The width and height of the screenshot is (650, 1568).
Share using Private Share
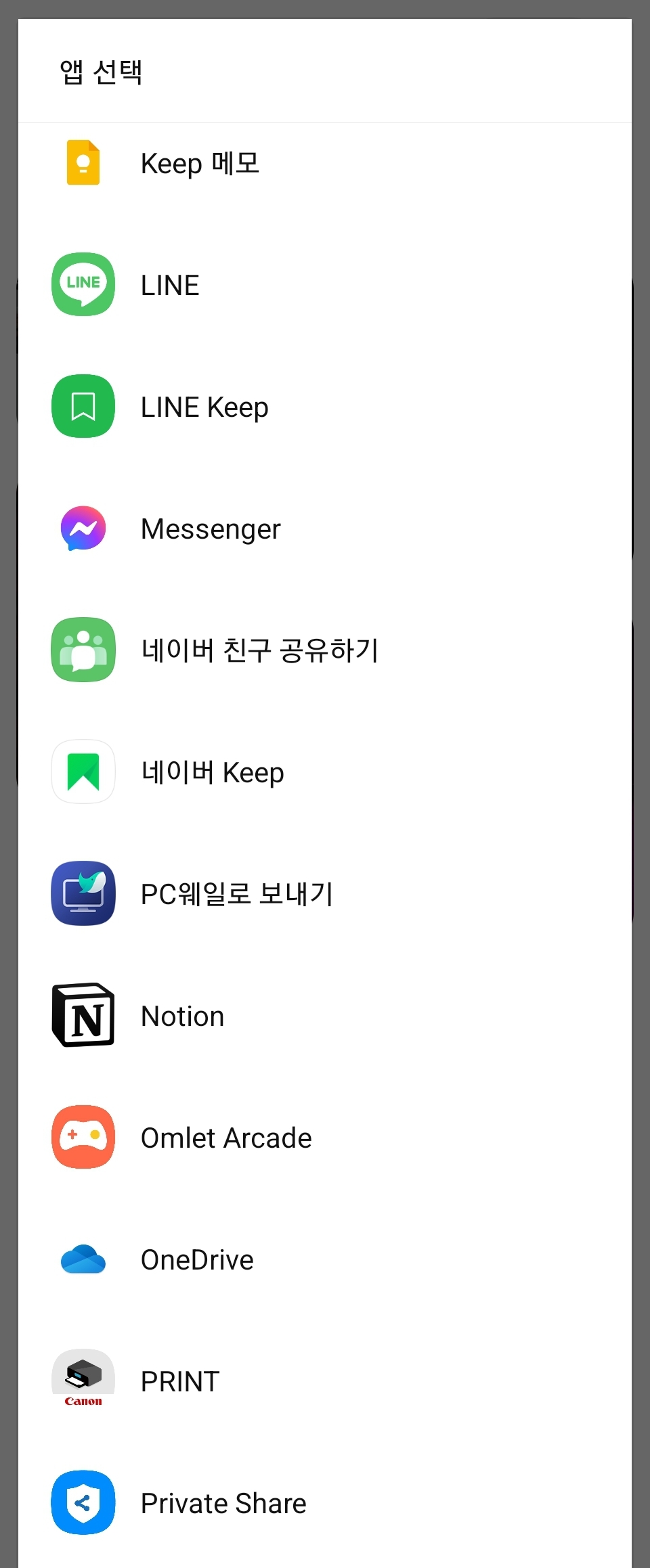(325, 1503)
